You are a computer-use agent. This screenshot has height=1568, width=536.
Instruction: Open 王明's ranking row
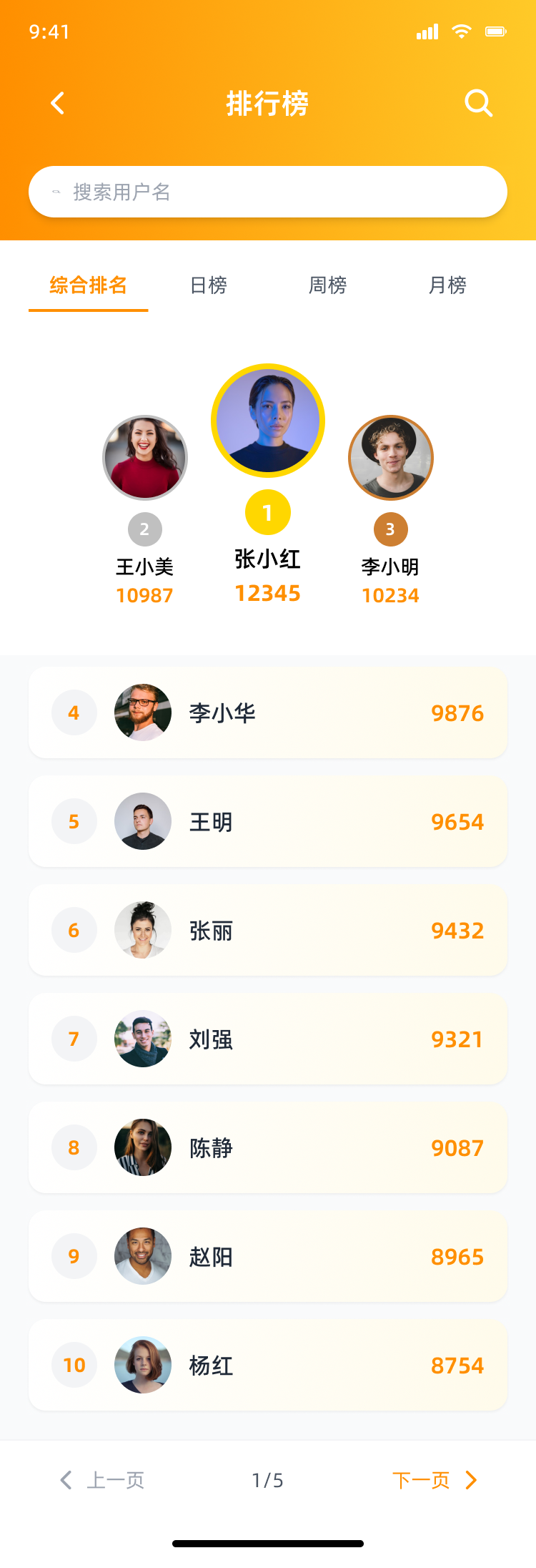pos(268,821)
